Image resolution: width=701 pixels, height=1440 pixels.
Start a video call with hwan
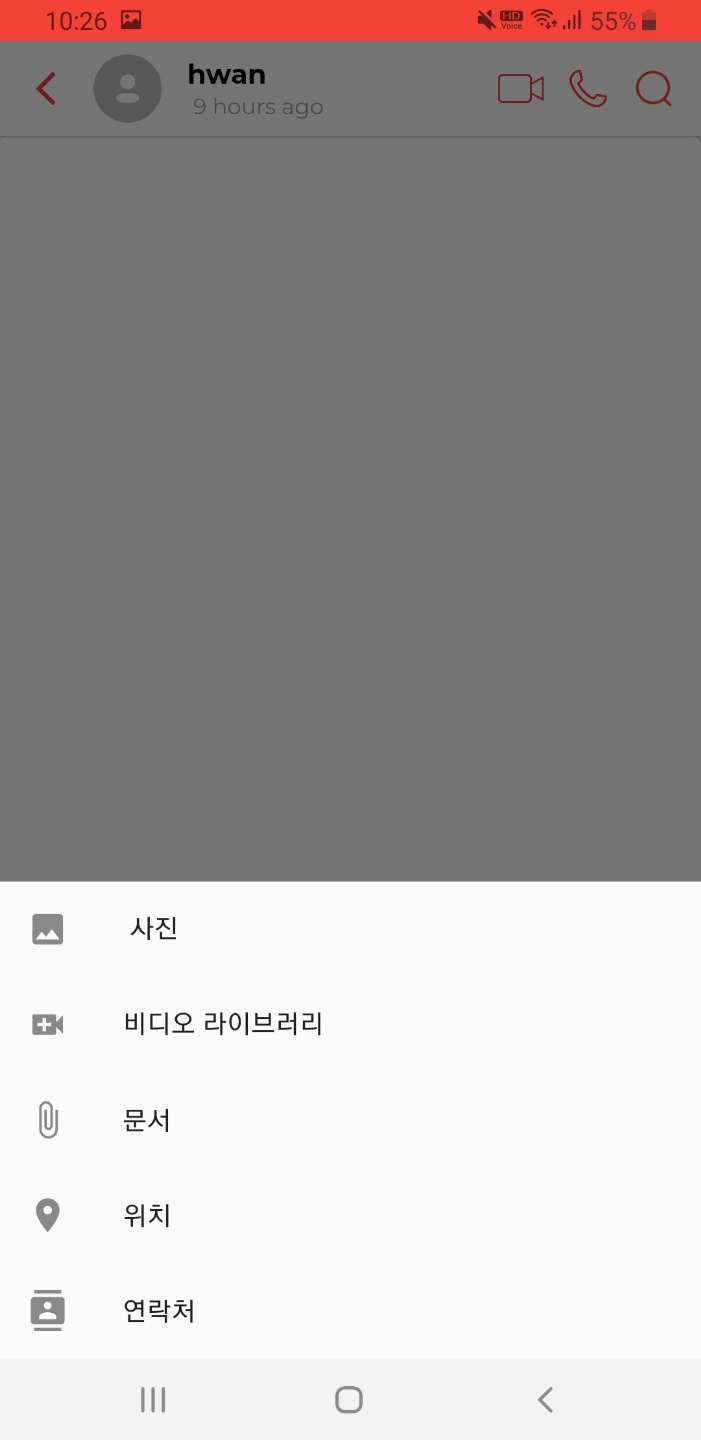520,89
